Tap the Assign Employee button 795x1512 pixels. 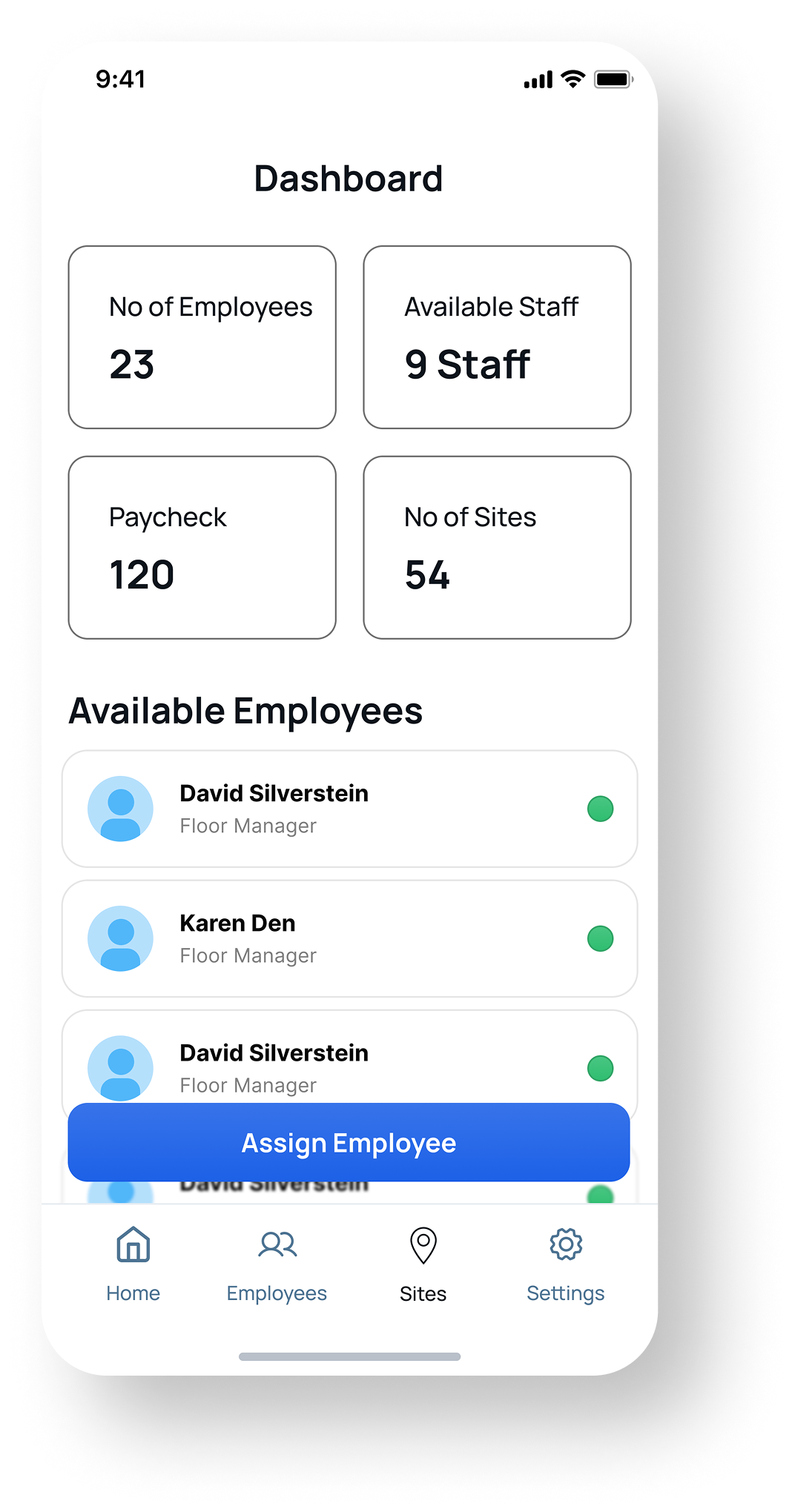349,1142
